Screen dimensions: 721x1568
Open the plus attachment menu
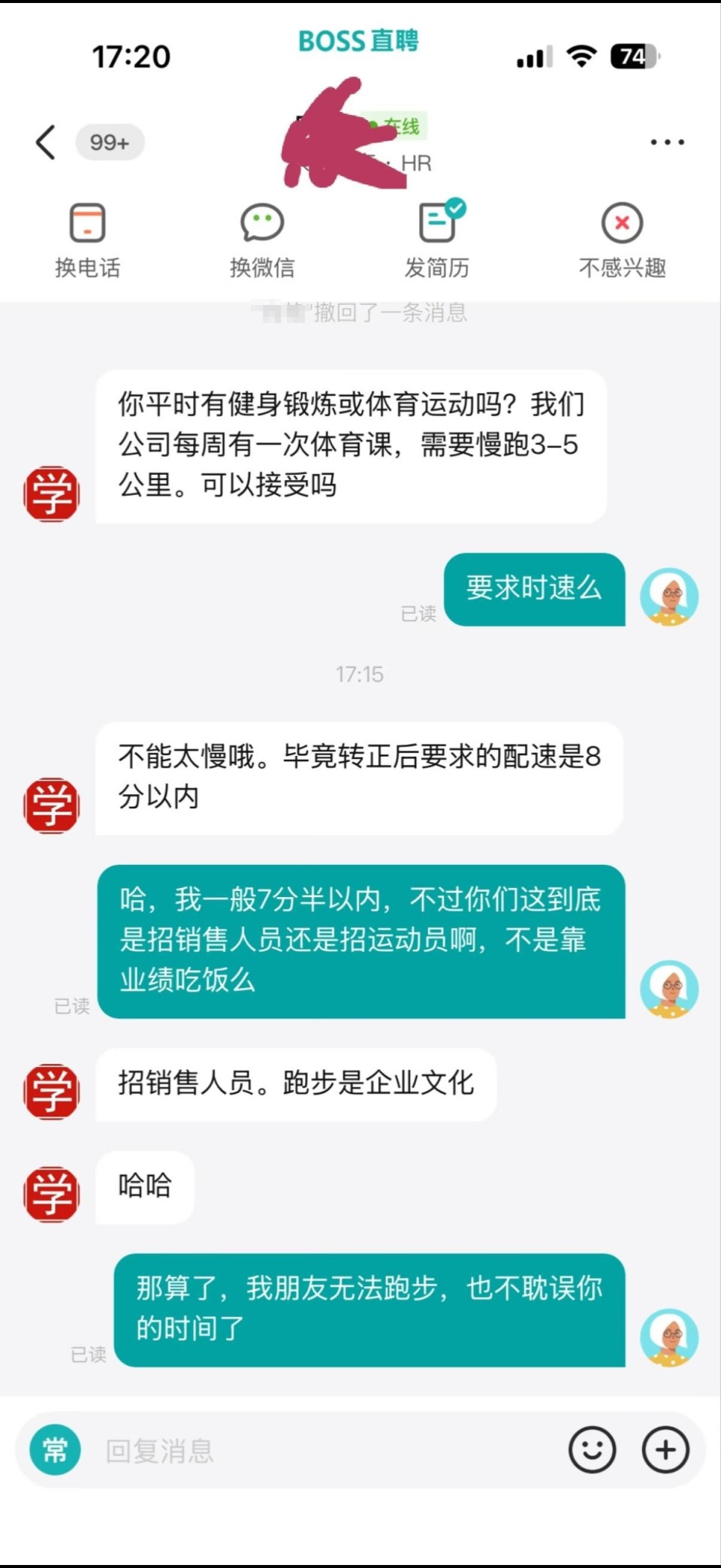pyautogui.click(x=665, y=1450)
